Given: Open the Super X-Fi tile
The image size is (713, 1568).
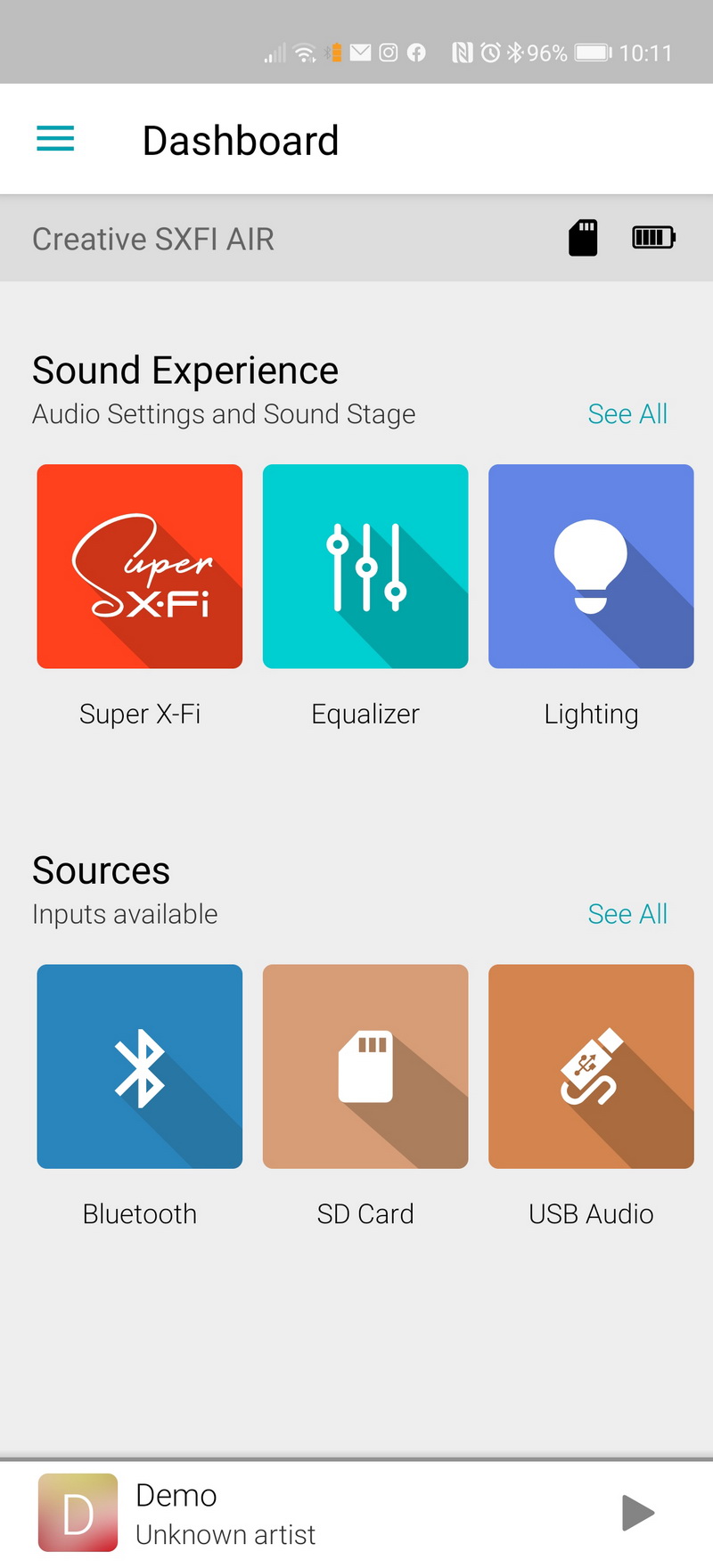Looking at the screenshot, I should 140,567.
